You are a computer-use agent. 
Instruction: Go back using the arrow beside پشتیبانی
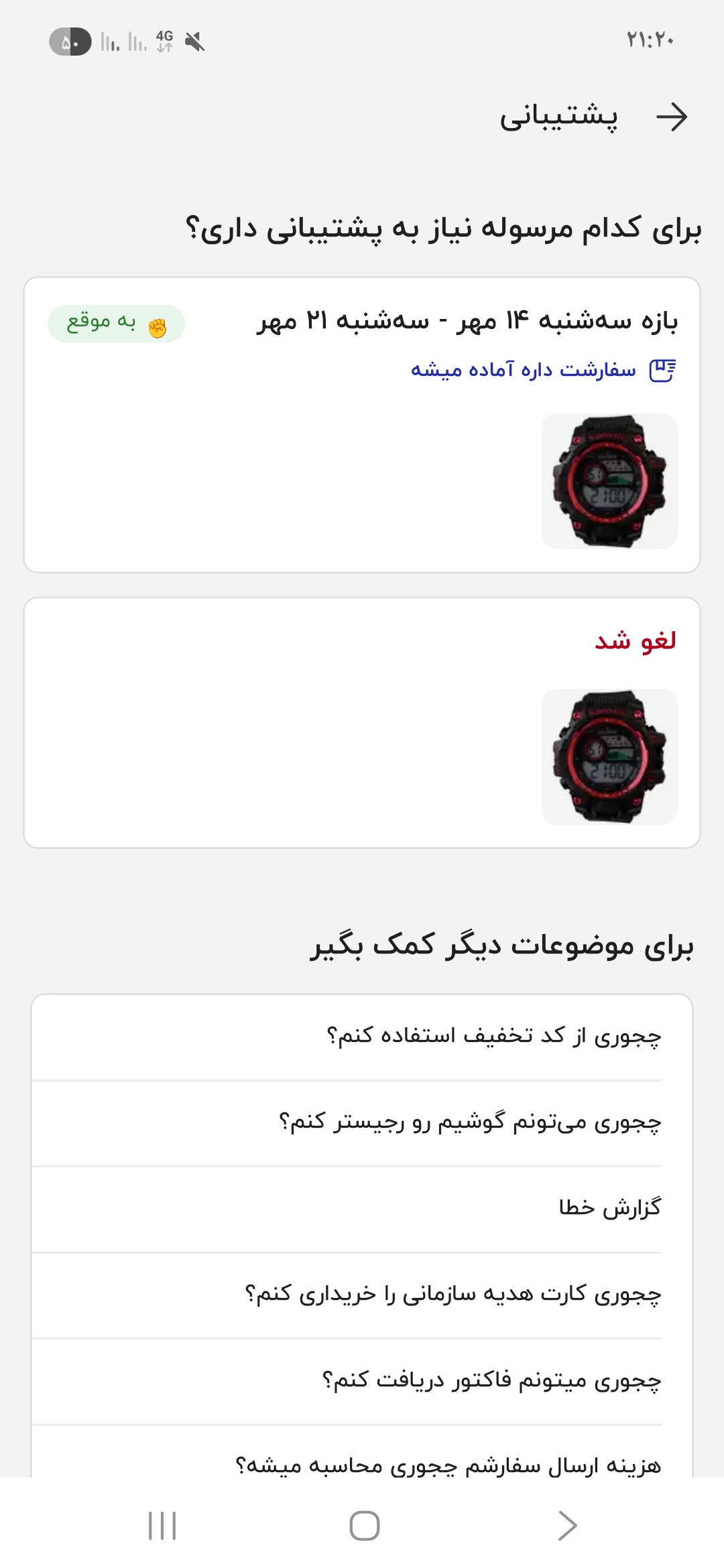click(x=672, y=117)
